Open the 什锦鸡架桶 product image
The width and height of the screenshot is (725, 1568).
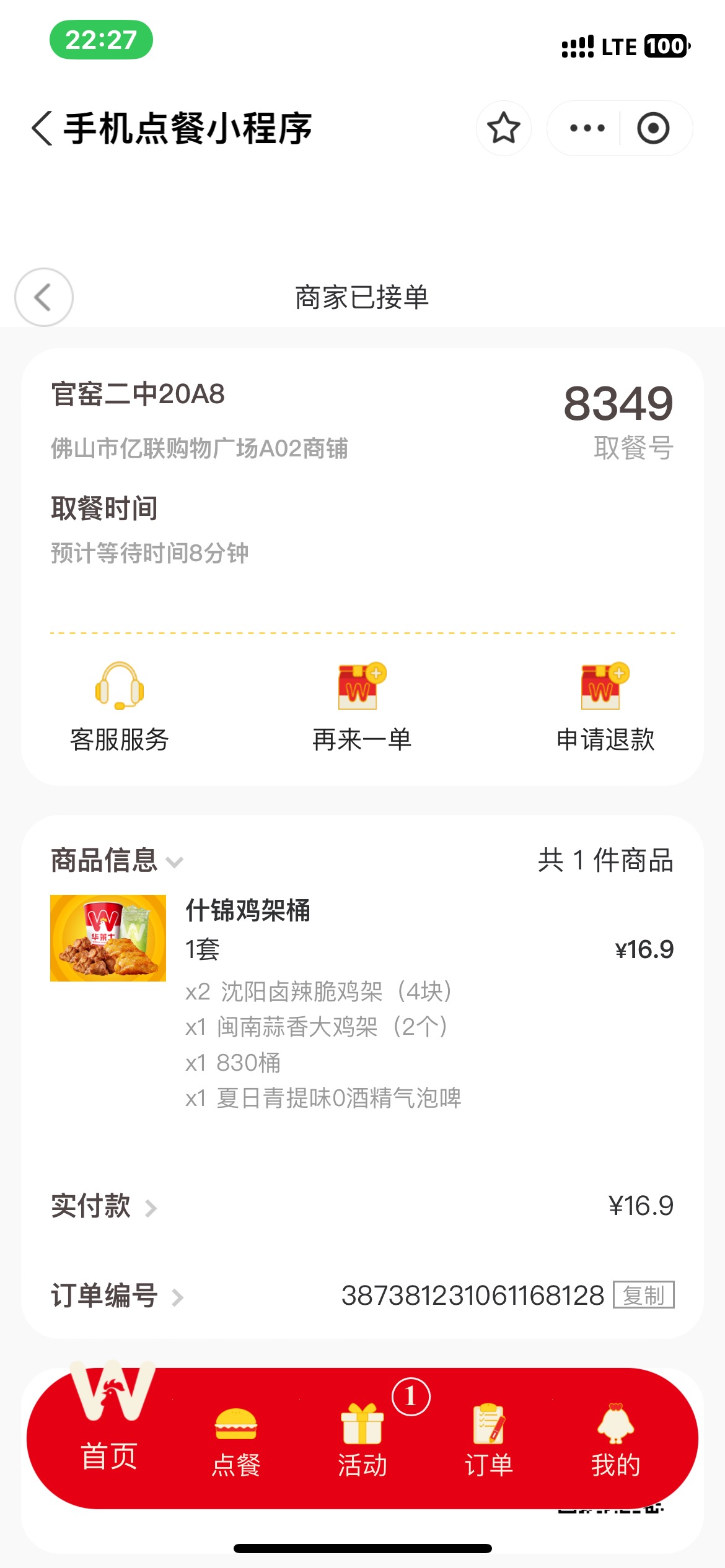pyautogui.click(x=108, y=938)
